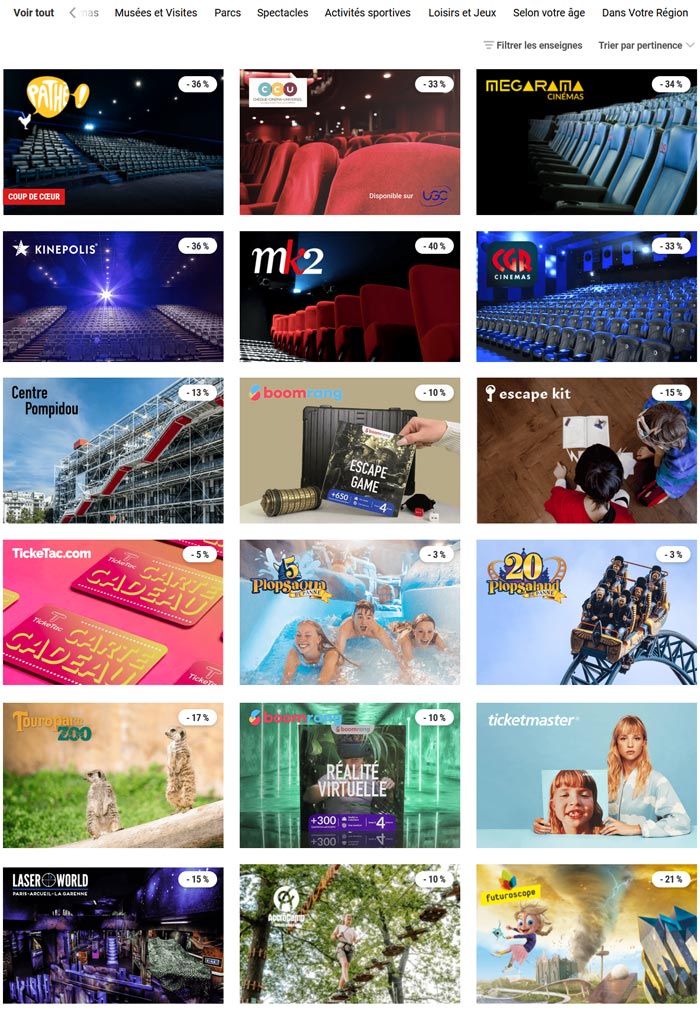Select the Voir tout category

pos(34,13)
